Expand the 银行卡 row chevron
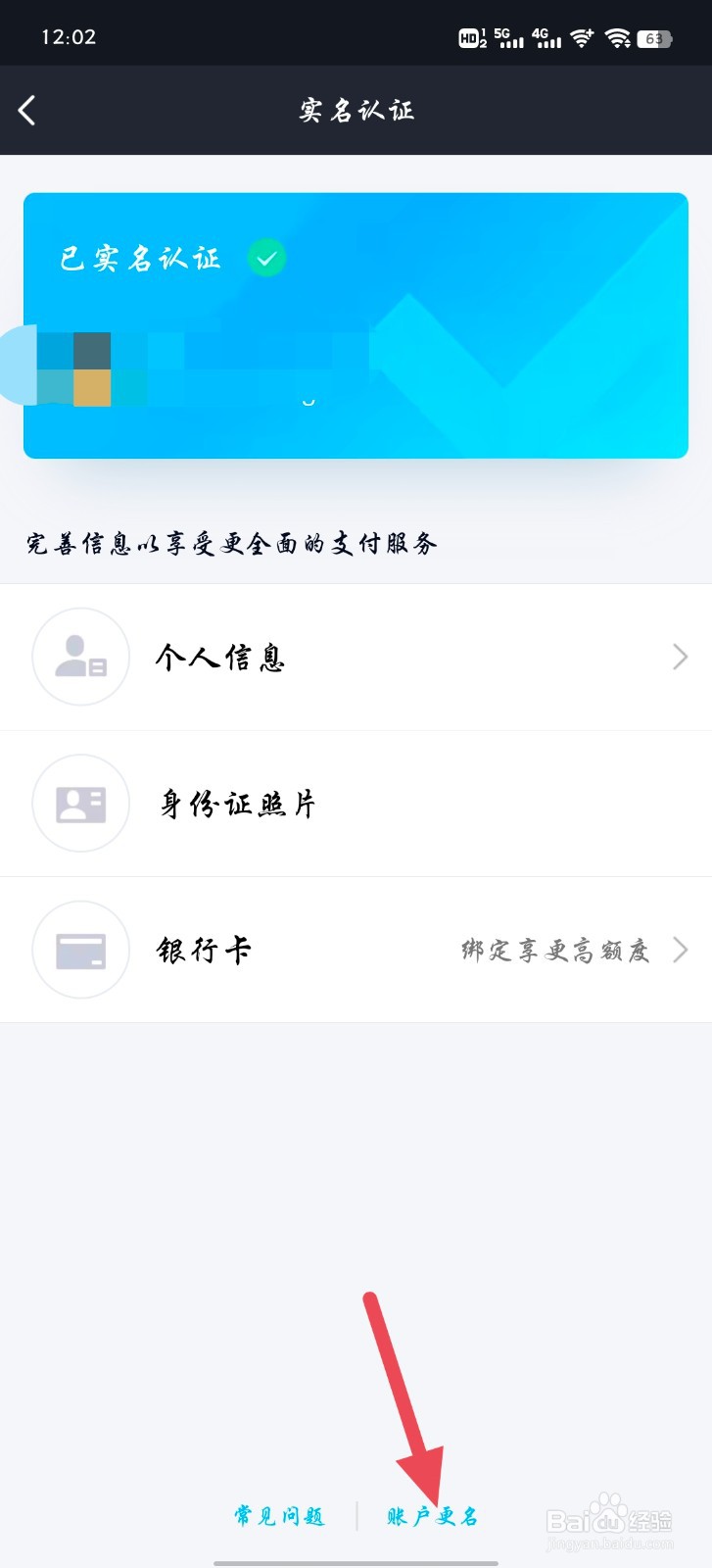 coord(680,950)
